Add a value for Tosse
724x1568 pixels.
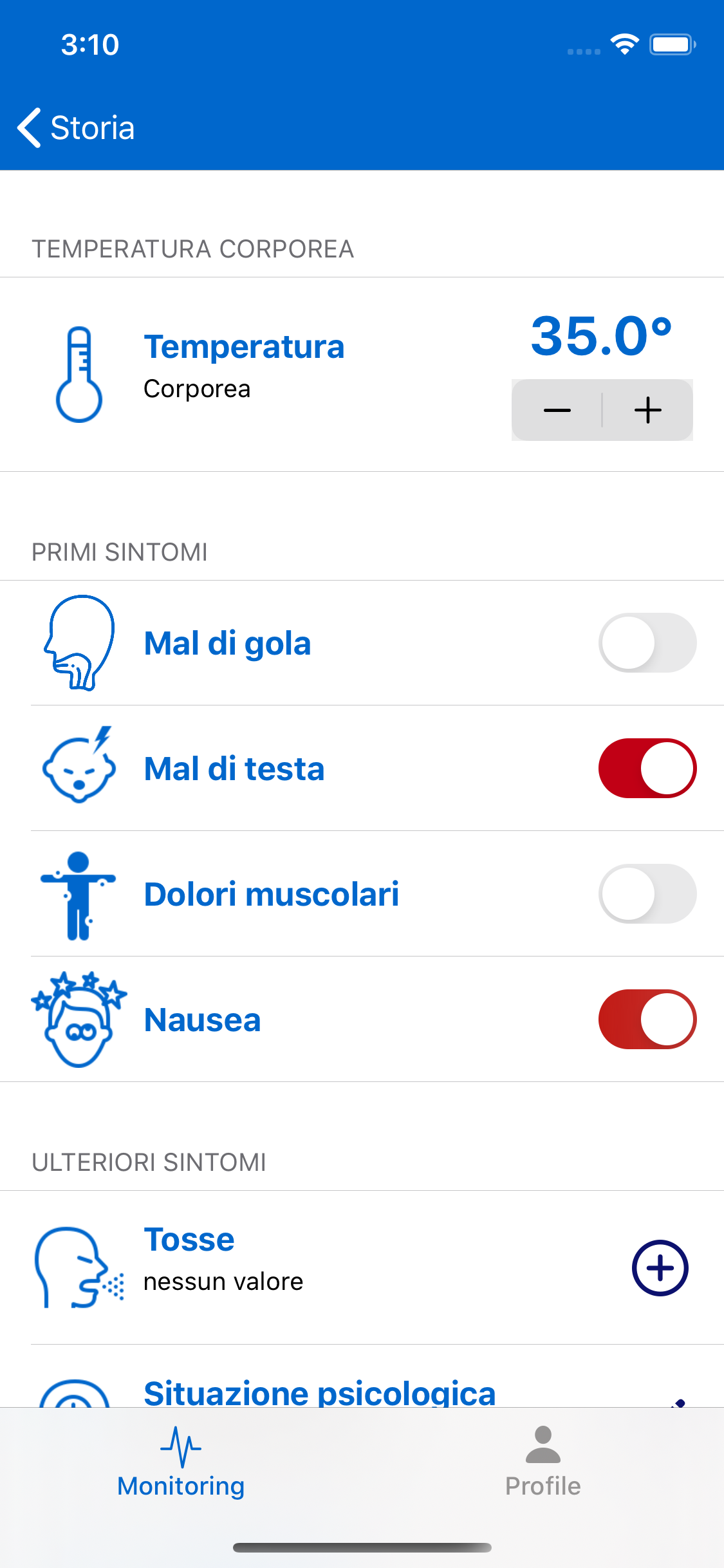[660, 1268]
